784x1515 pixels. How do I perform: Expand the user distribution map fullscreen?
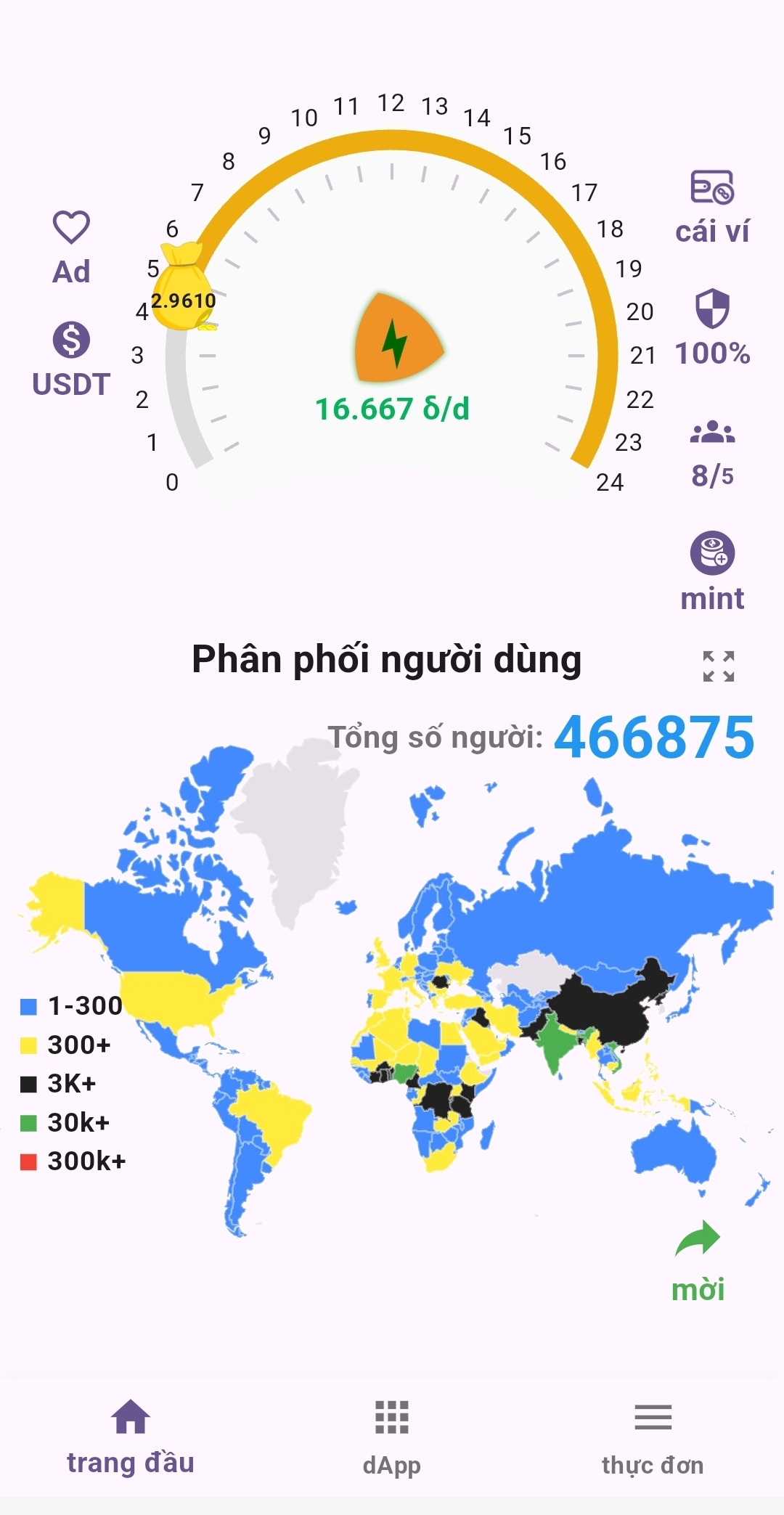(x=718, y=666)
